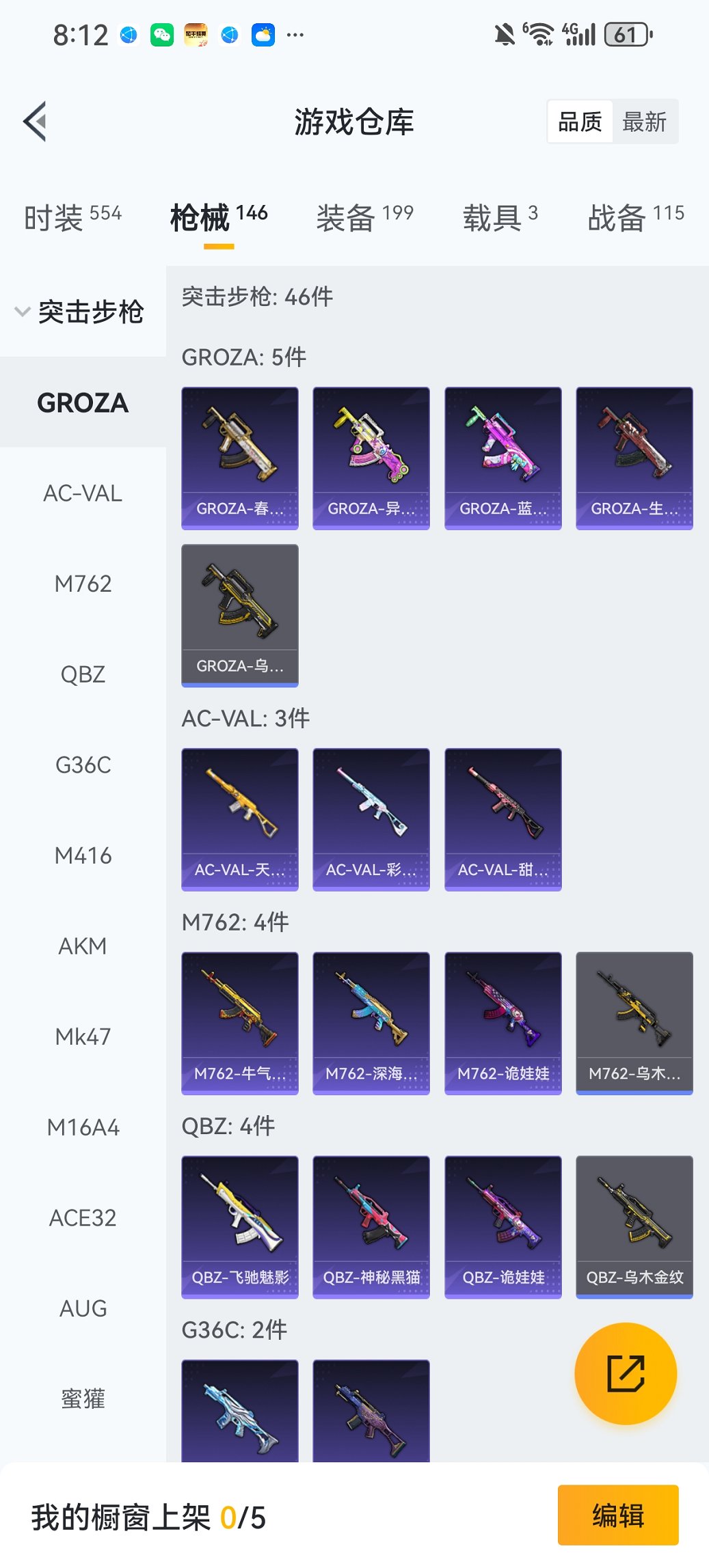Select M416 in the weapon list
This screenshot has width=709, height=1568.
click(x=83, y=855)
